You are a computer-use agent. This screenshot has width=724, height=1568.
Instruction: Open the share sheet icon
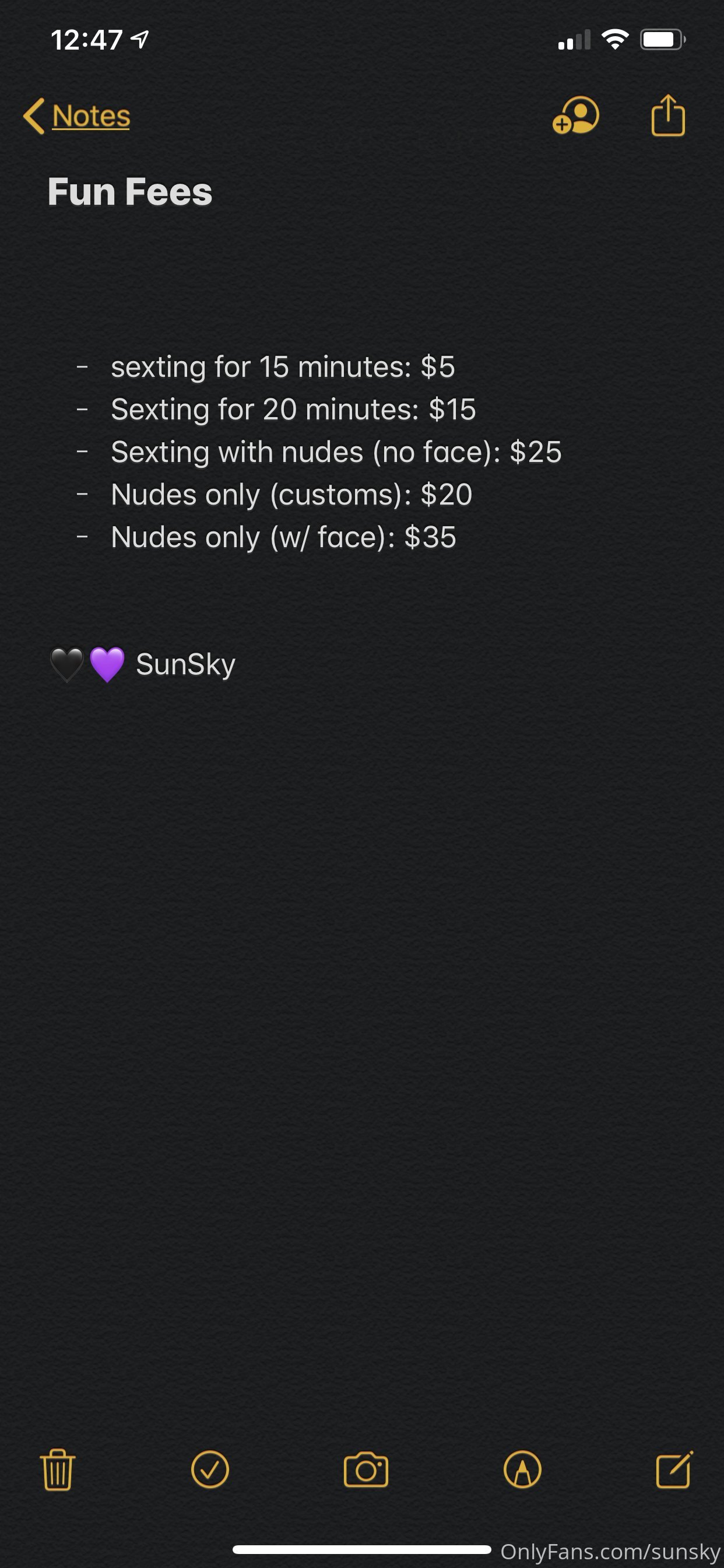click(668, 115)
